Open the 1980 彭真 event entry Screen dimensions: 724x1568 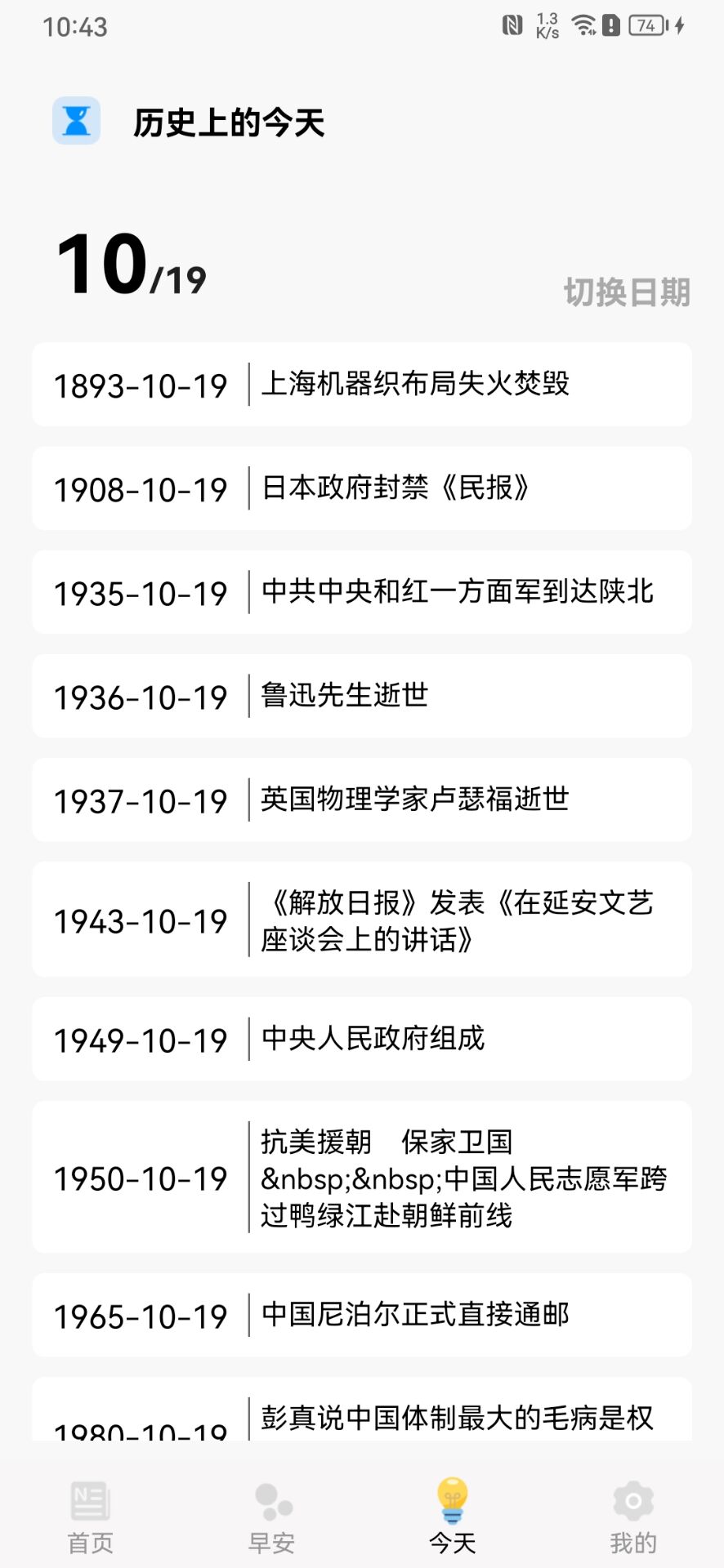click(x=361, y=1417)
